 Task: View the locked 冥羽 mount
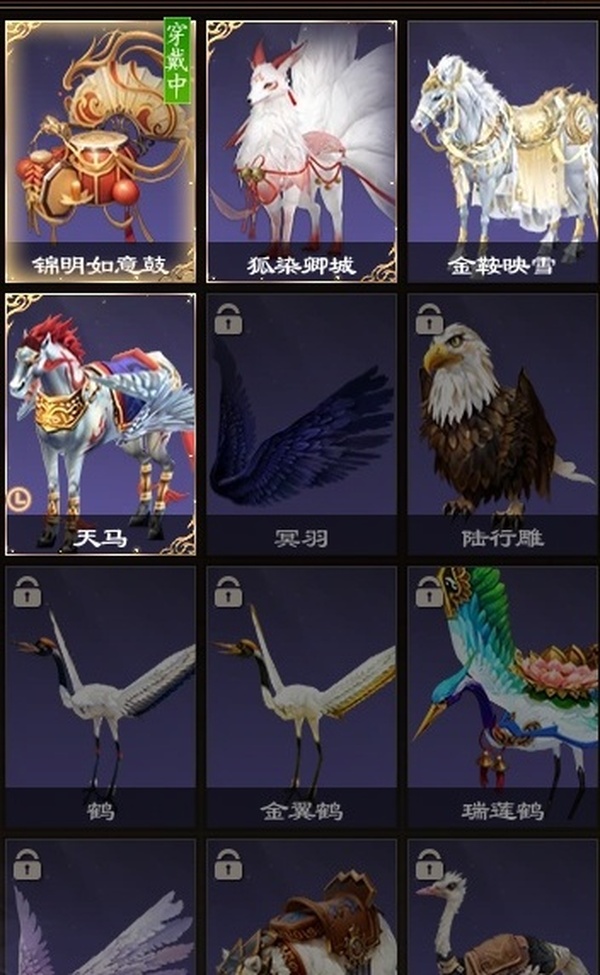[x=301, y=423]
